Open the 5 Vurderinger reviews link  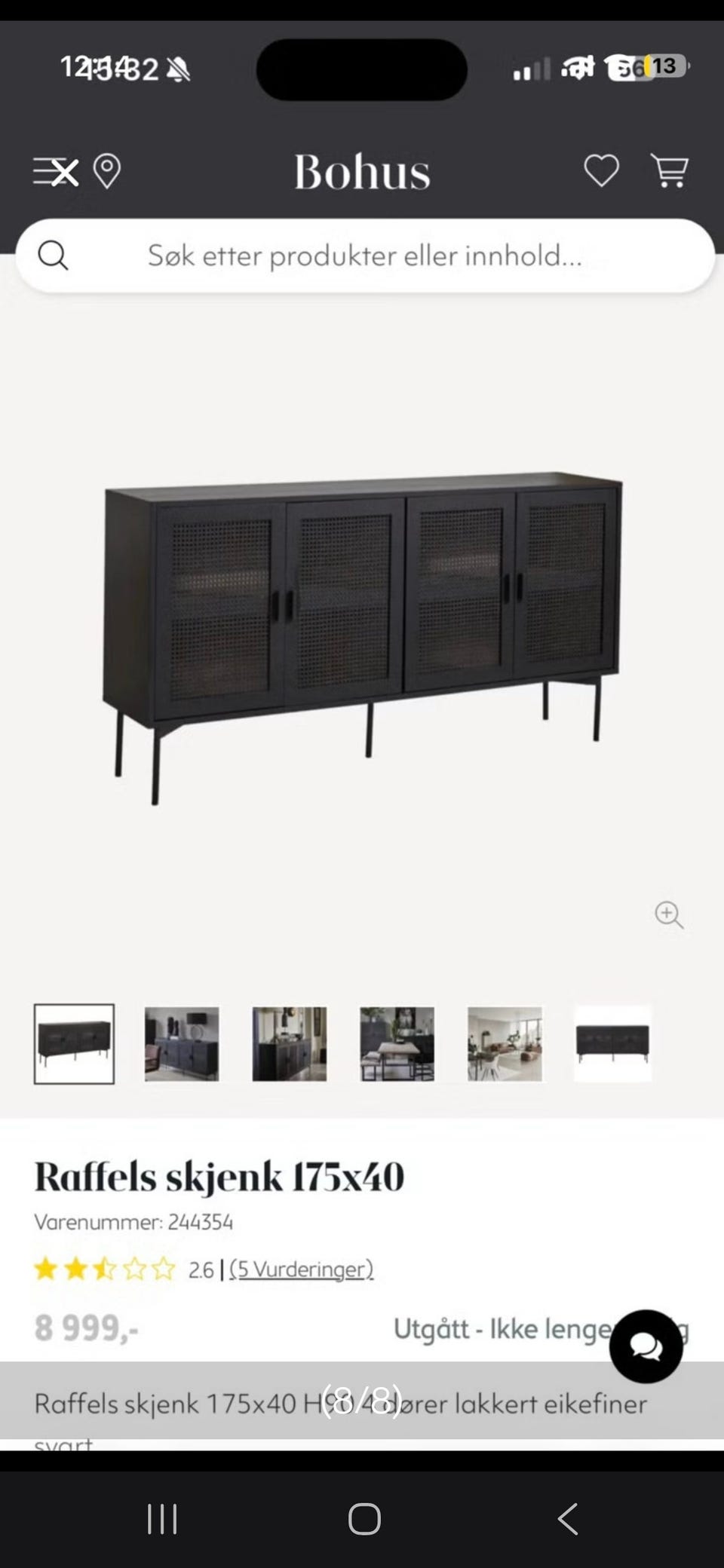(301, 1269)
